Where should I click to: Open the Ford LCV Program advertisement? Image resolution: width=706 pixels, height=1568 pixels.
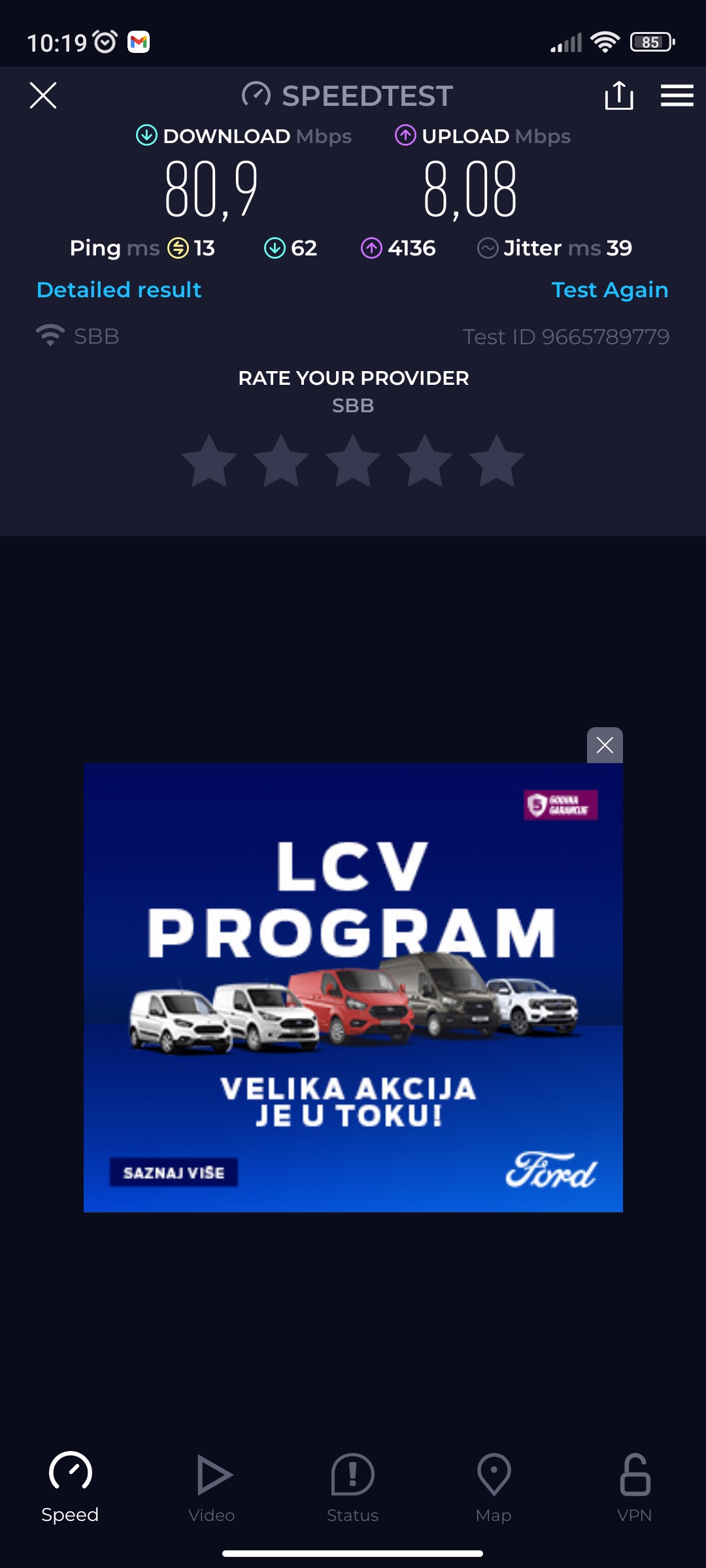353,987
